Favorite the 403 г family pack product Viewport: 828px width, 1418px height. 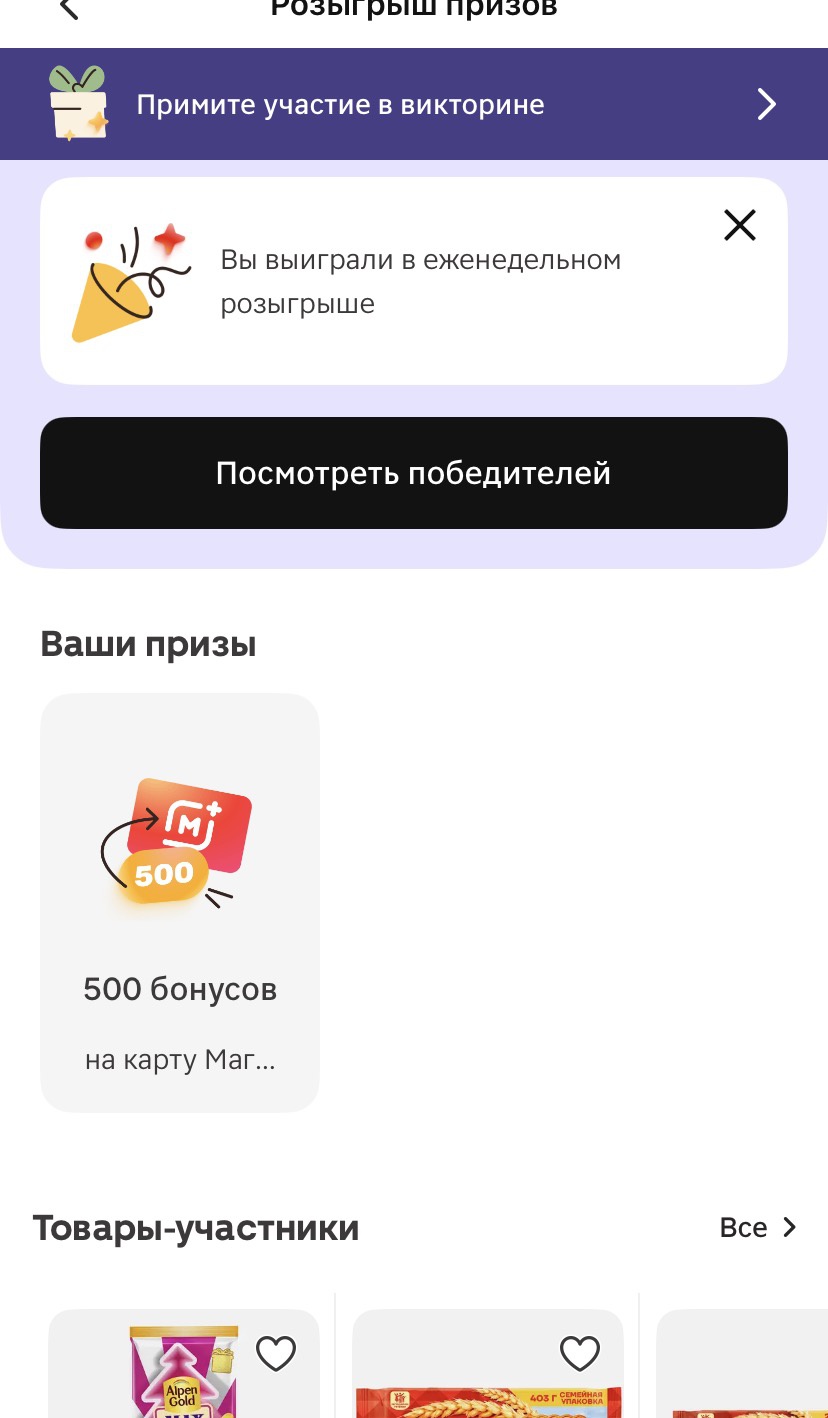(x=579, y=1353)
